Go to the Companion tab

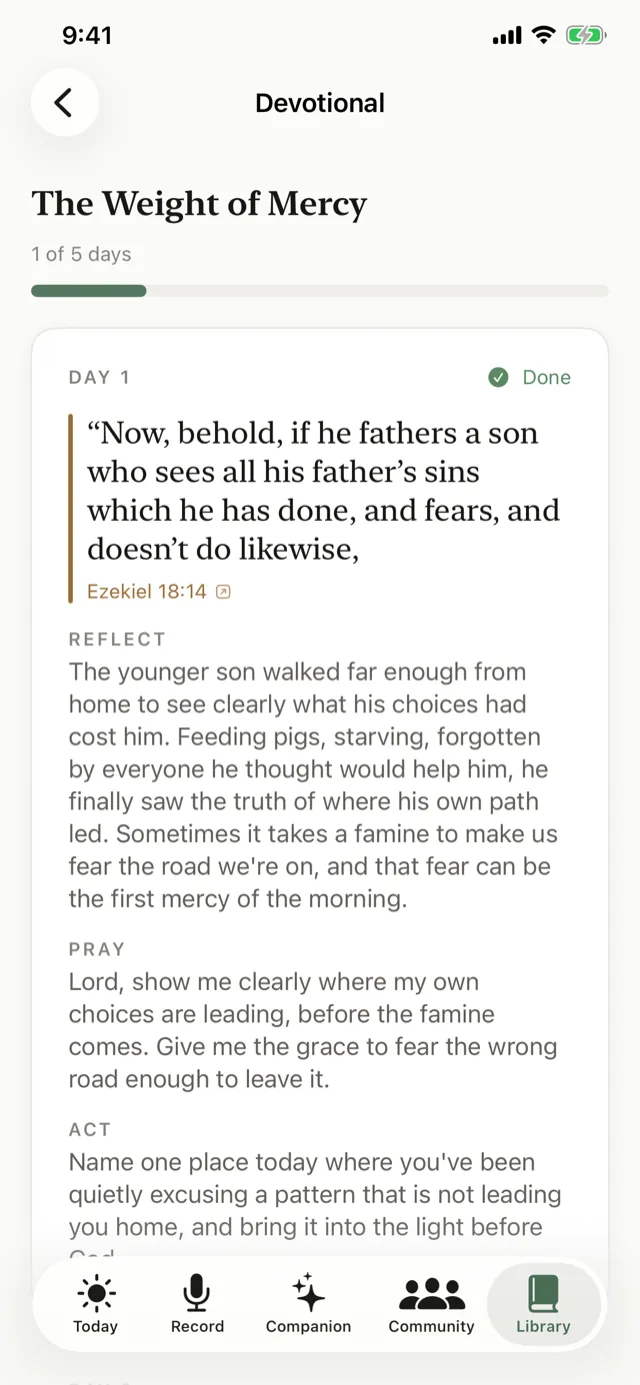coord(308,1305)
